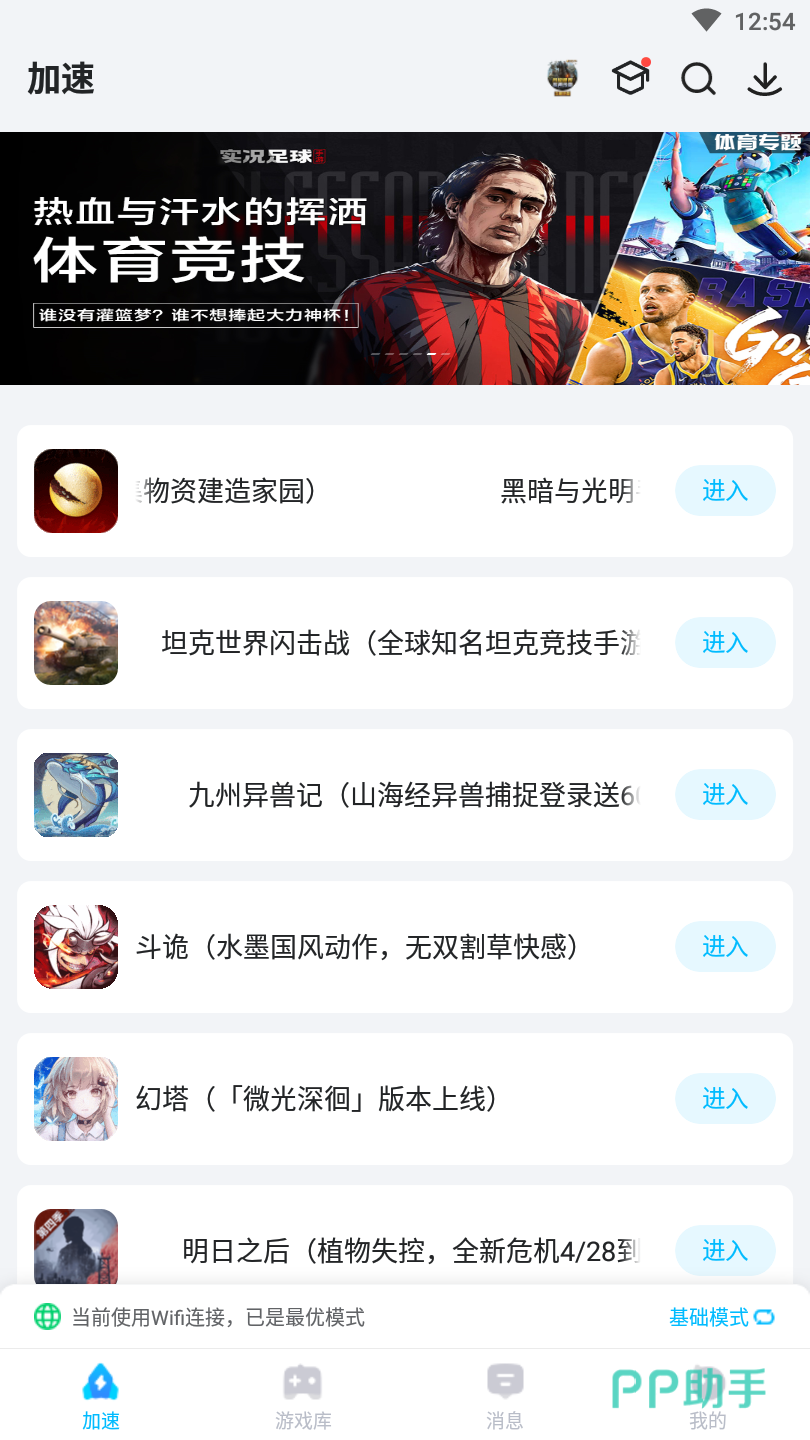Go to the 我的 tab
This screenshot has height=1440, width=810.
pos(707,1396)
